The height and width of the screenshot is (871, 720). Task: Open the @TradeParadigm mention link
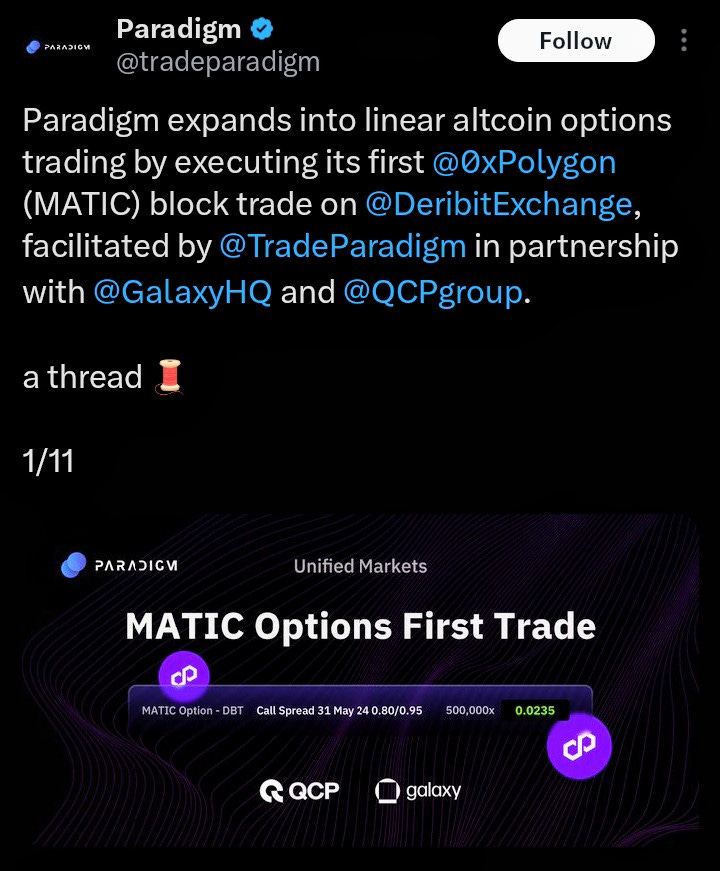click(342, 246)
